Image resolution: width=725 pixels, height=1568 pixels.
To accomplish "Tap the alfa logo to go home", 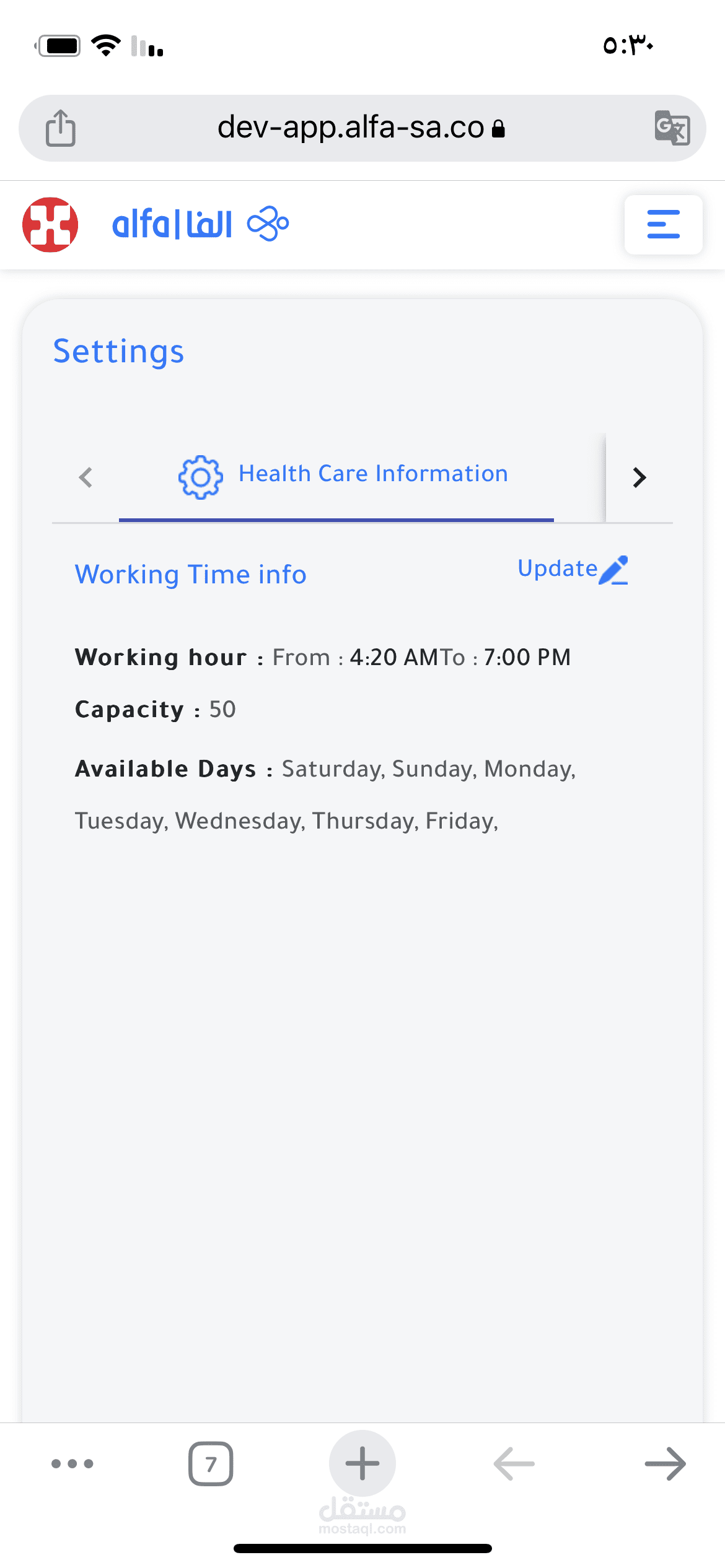I will [x=200, y=224].
